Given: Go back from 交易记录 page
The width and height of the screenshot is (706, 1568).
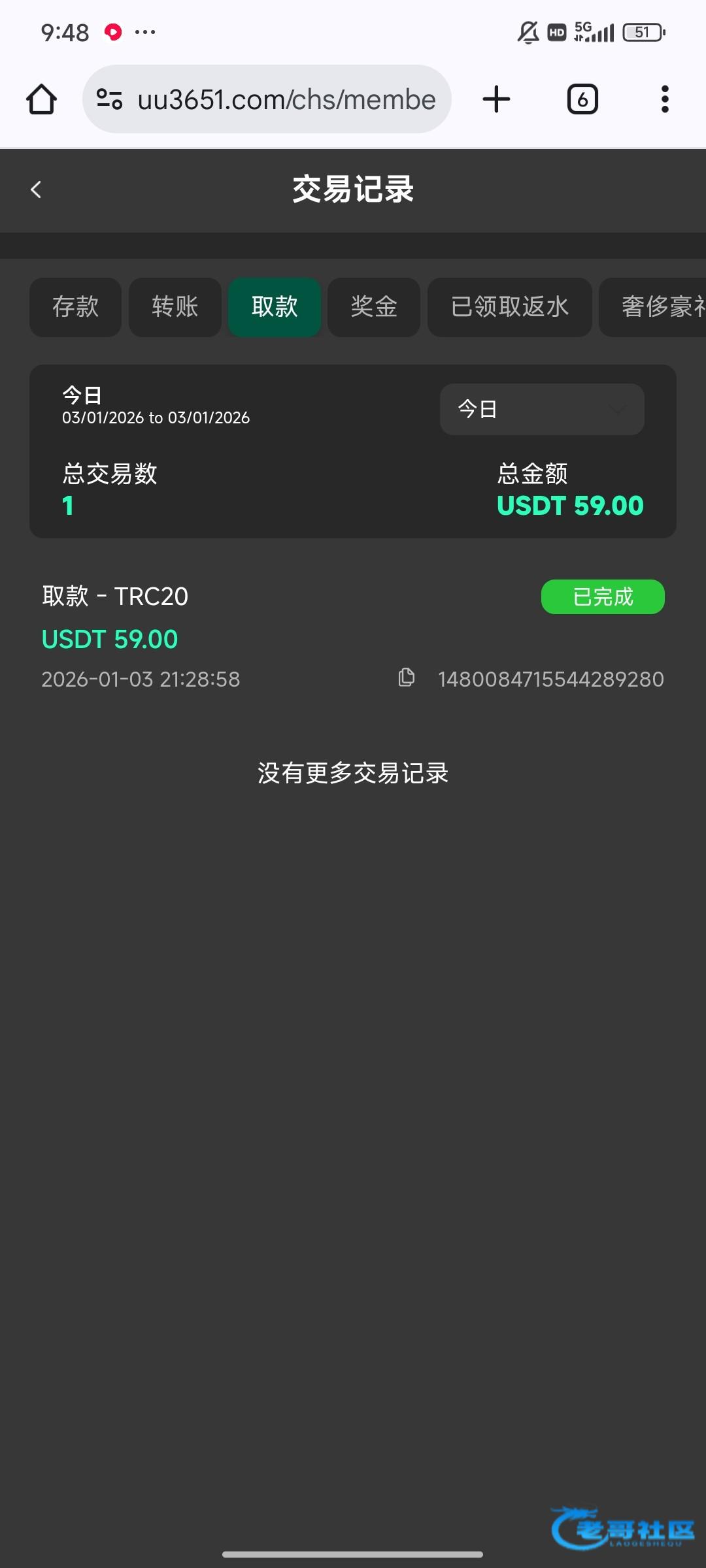Looking at the screenshot, I should pos(36,189).
